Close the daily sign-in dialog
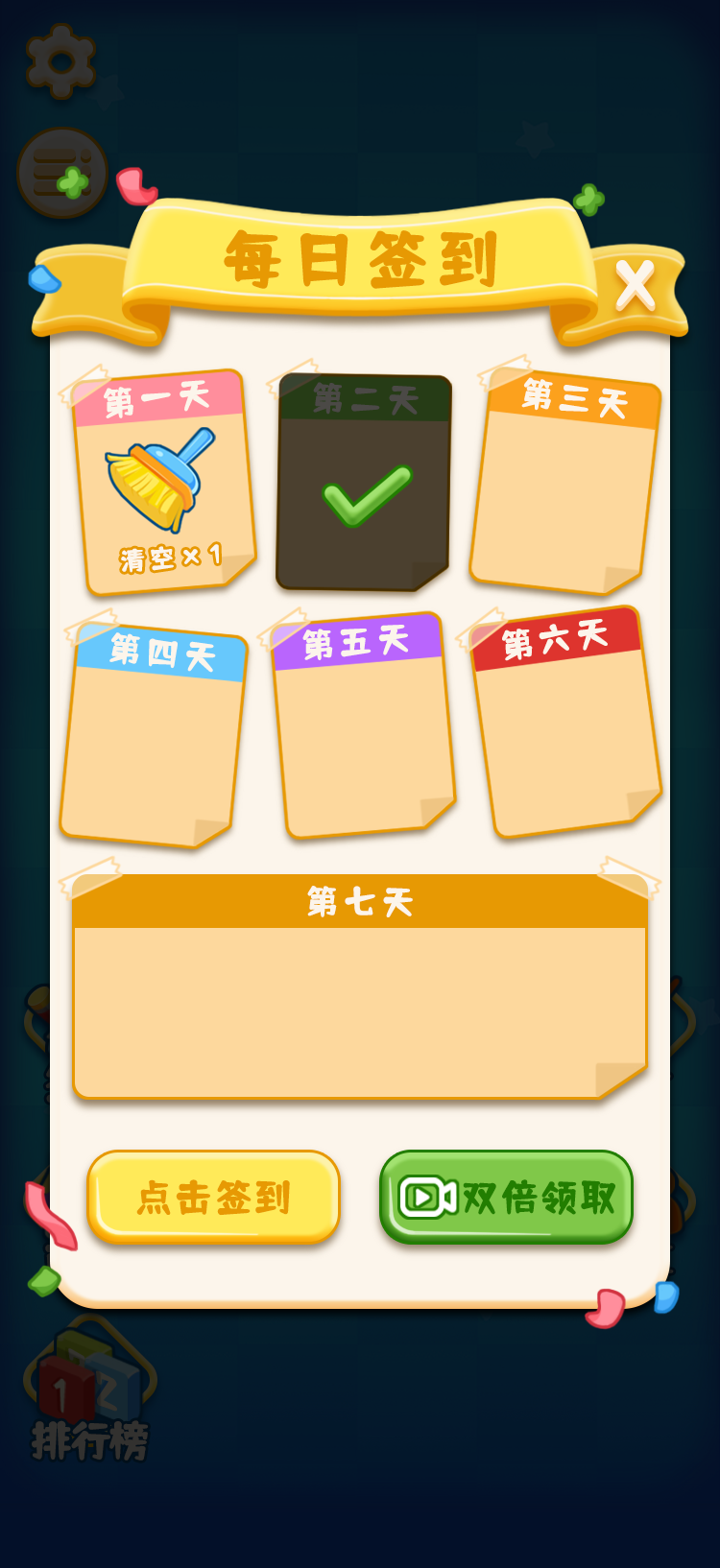Viewport: 720px width, 1568px height. 635,285
